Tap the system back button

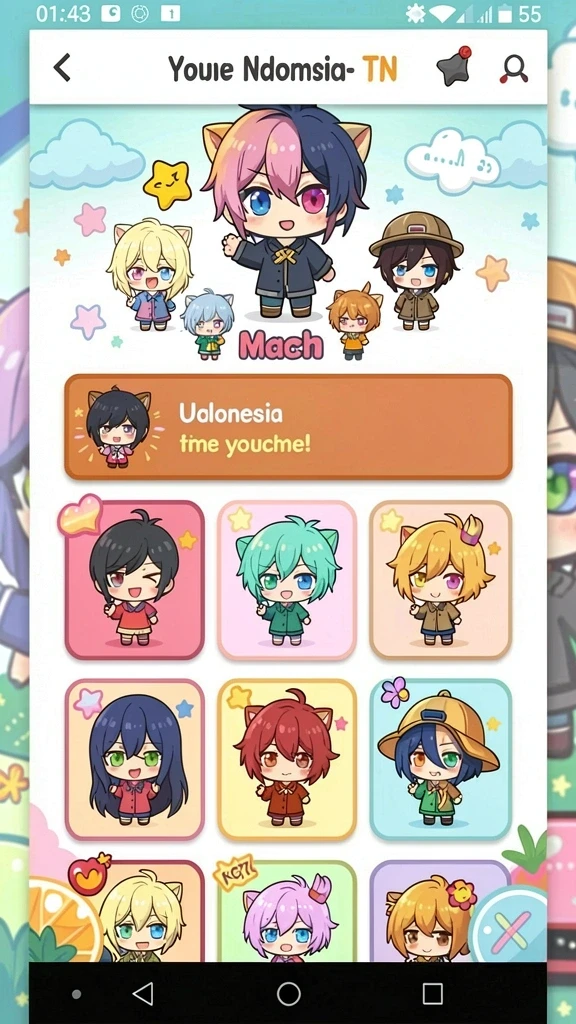point(142,994)
